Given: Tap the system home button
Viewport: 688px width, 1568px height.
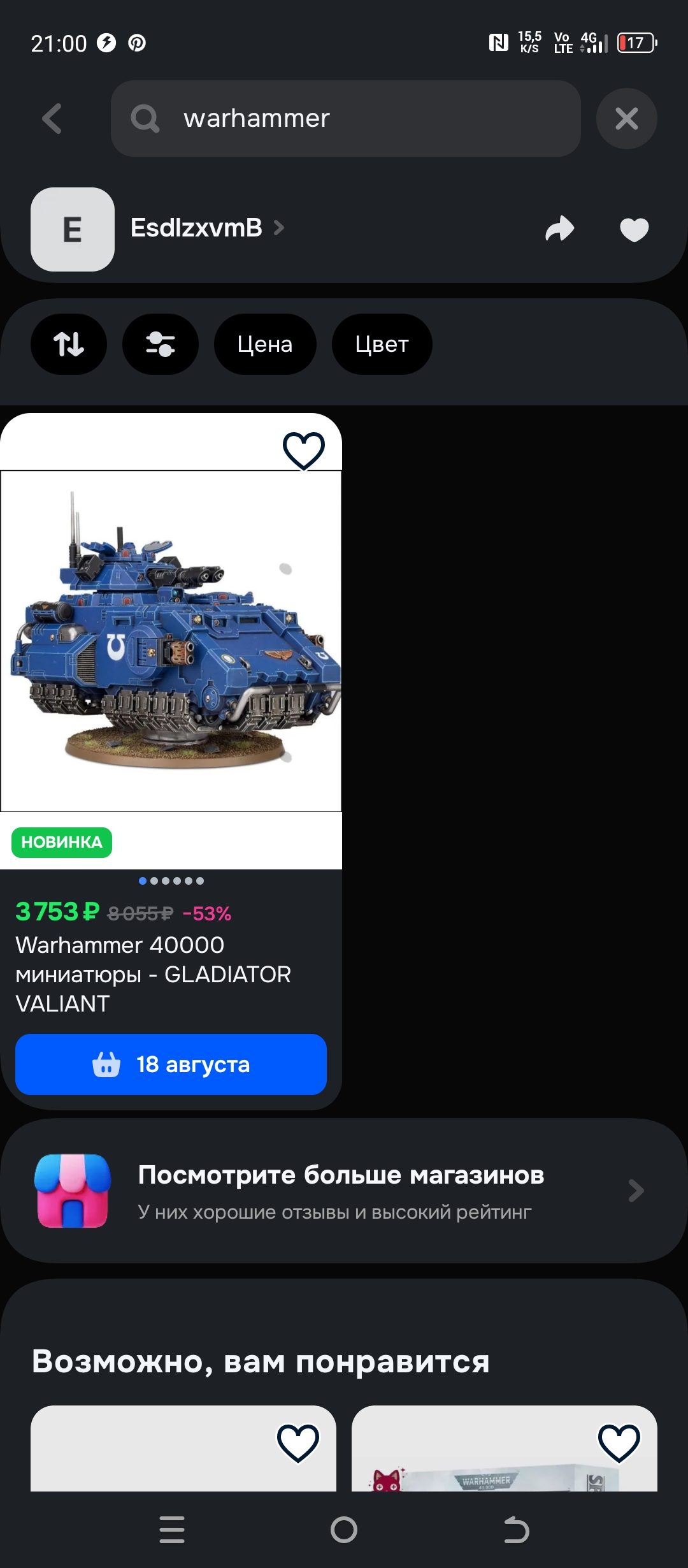Looking at the screenshot, I should (x=344, y=1530).
